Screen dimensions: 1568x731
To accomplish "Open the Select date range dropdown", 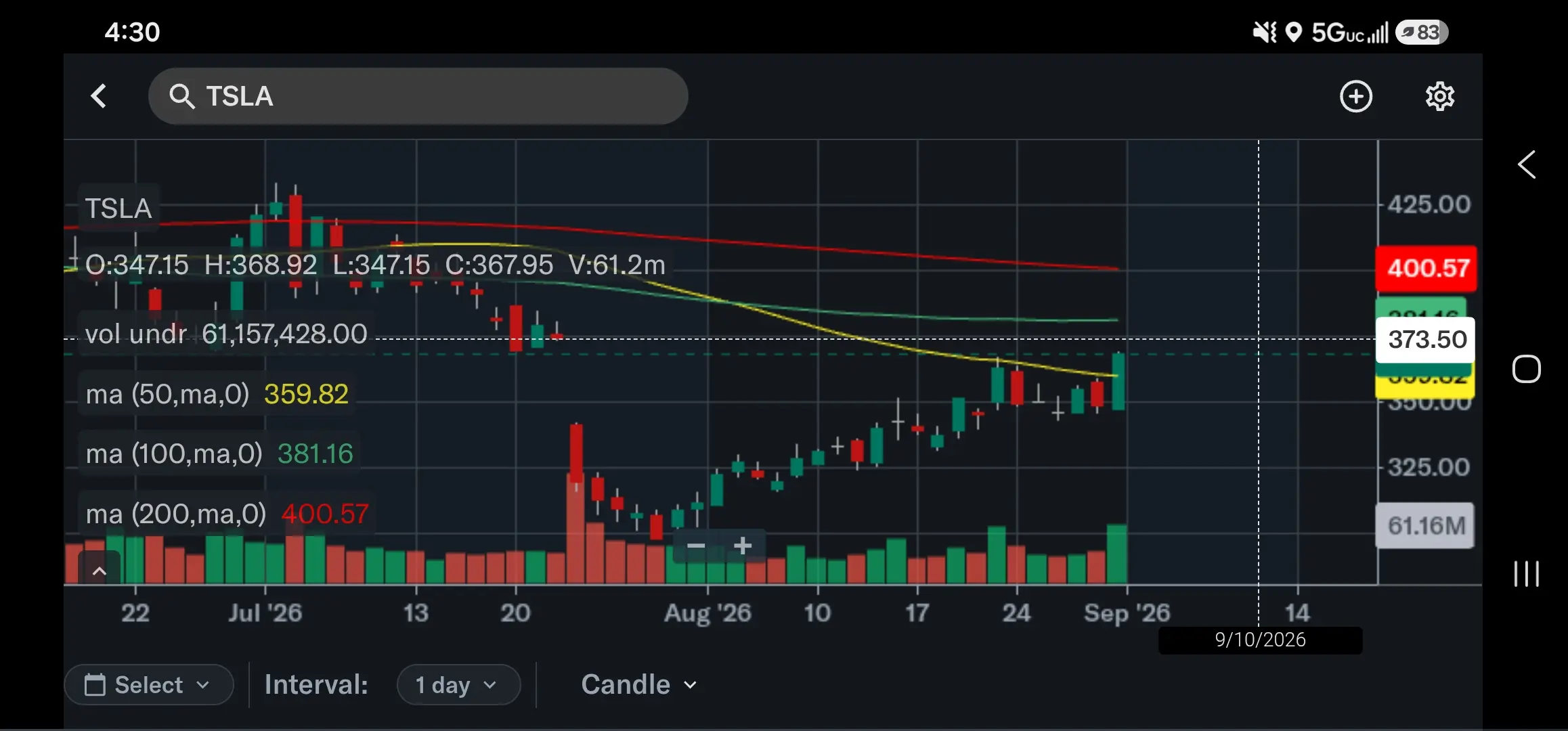I will pyautogui.click(x=149, y=684).
